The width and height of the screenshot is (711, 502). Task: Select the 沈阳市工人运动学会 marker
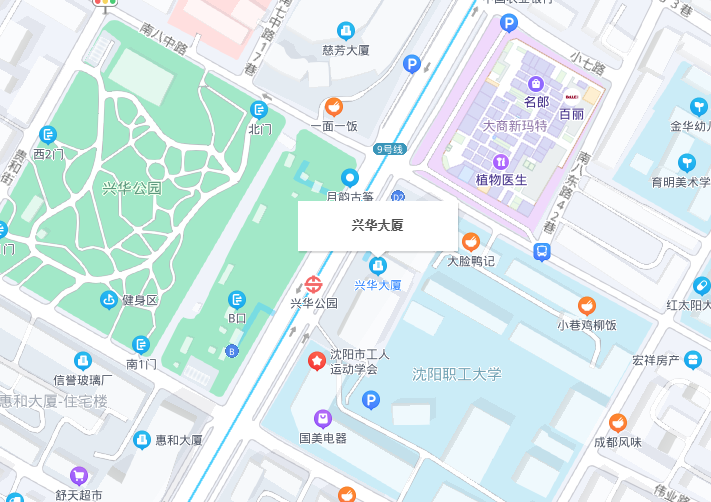(x=316, y=360)
